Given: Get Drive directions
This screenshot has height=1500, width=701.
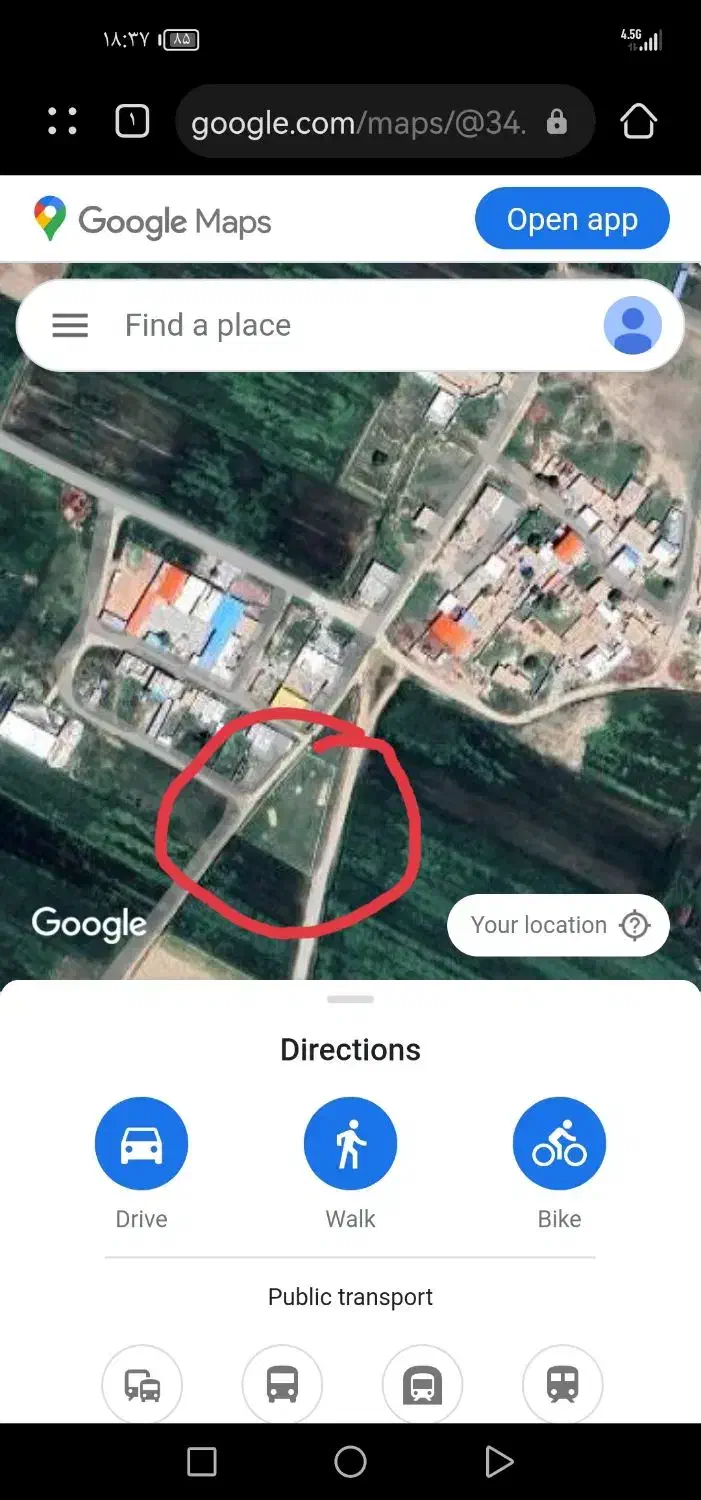Looking at the screenshot, I should 141,1144.
